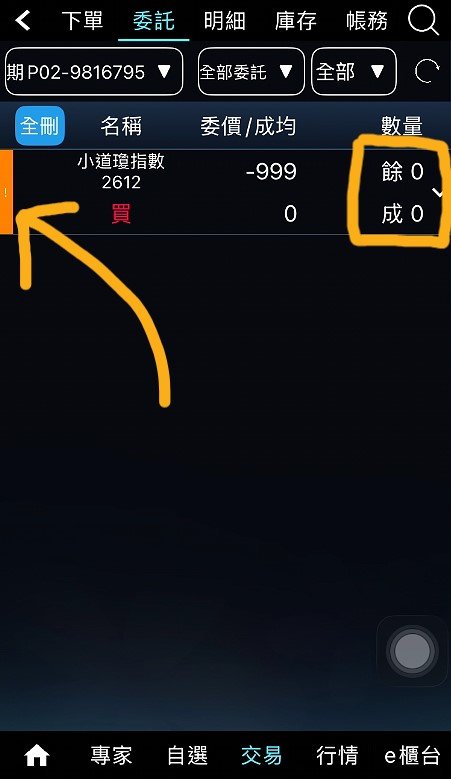Go back using the top-left arrow

point(23,21)
